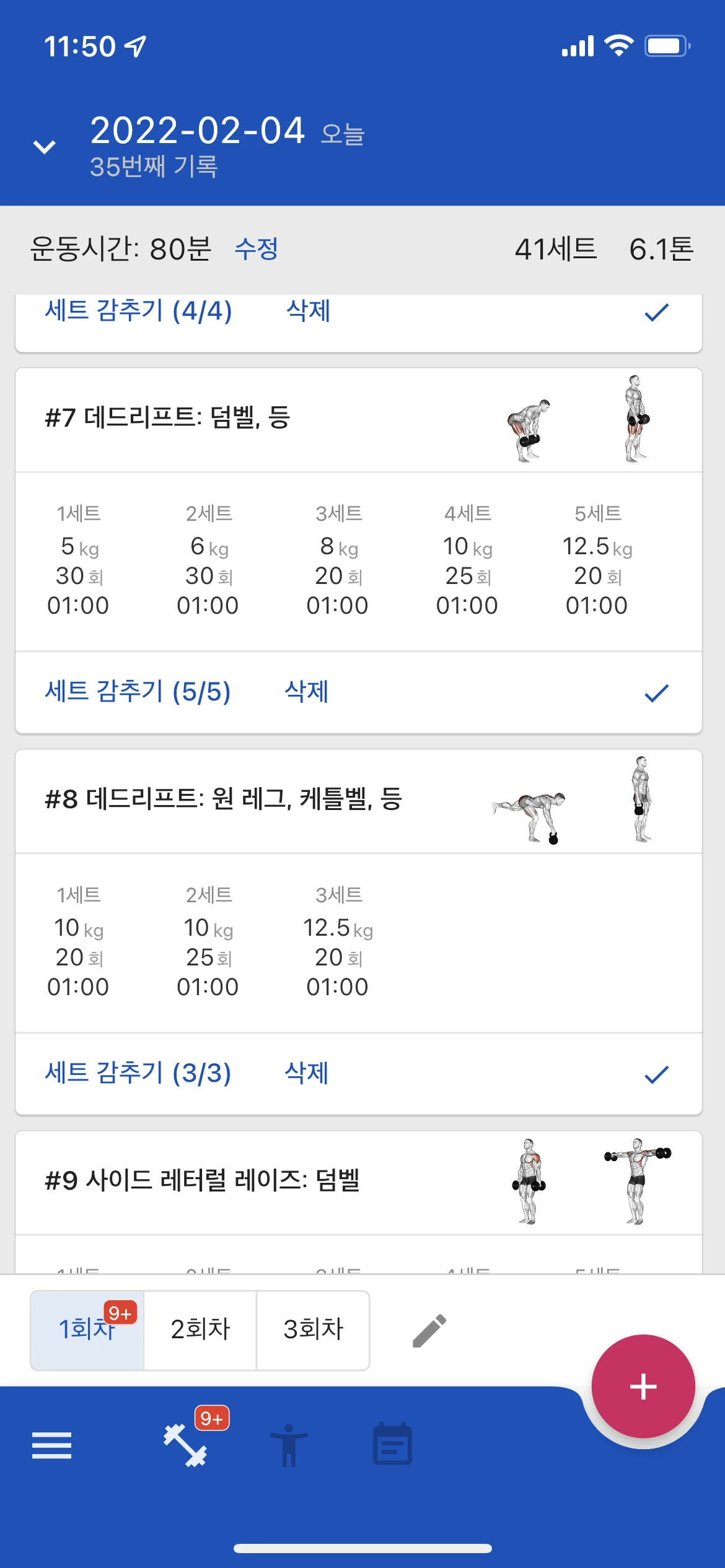Delete exercise #7 데드리프트 덤벨
725x1568 pixels.
[x=307, y=692]
